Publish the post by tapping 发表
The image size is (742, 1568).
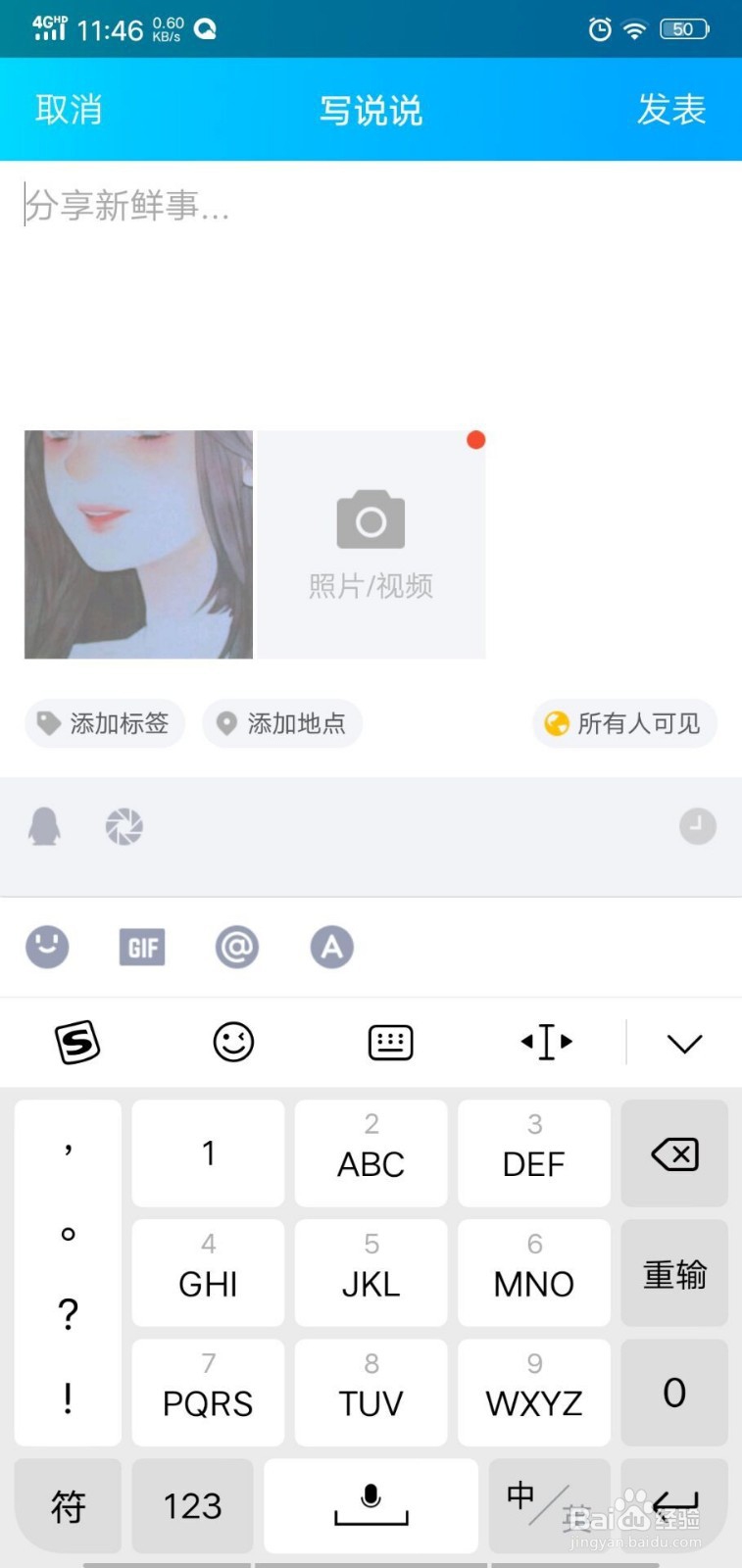672,110
